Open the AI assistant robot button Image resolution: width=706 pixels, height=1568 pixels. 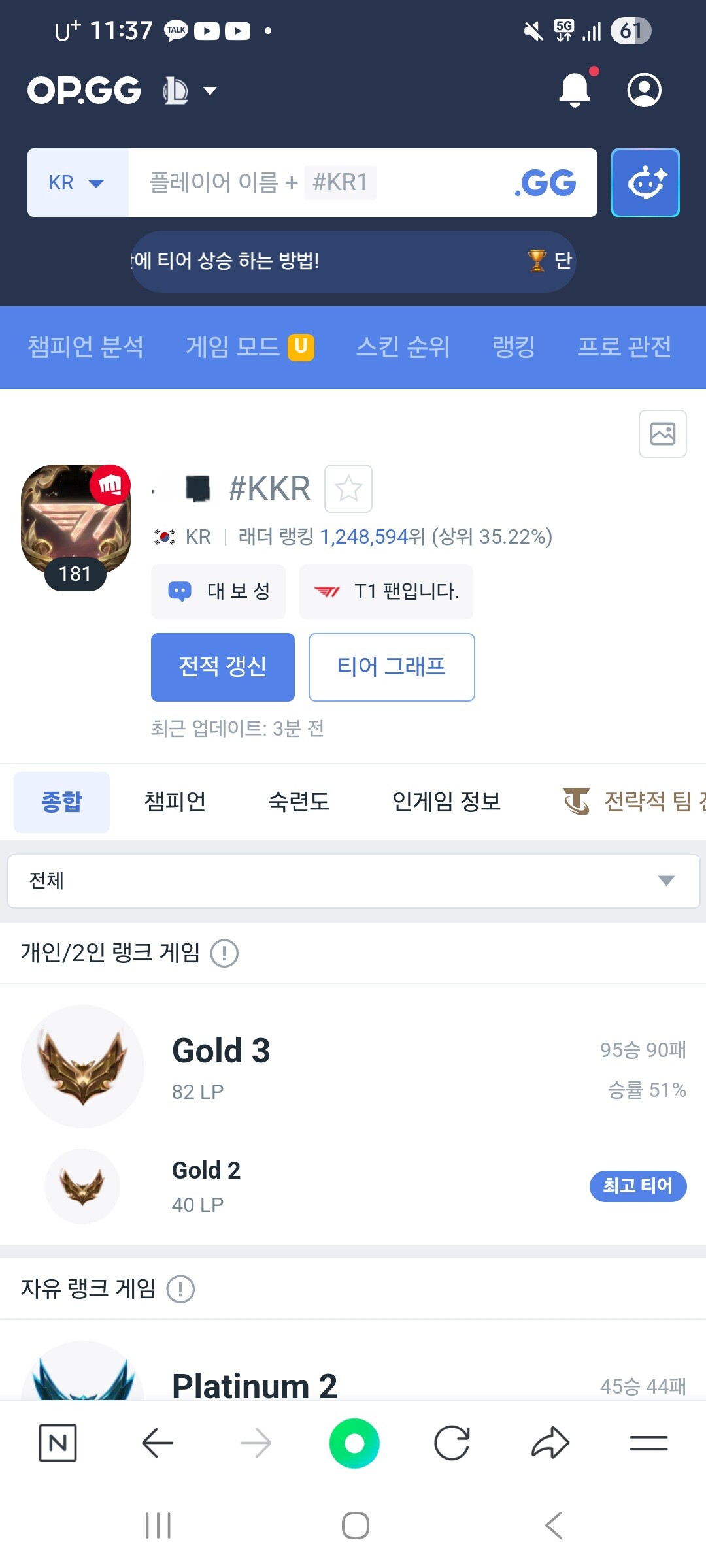tap(645, 183)
